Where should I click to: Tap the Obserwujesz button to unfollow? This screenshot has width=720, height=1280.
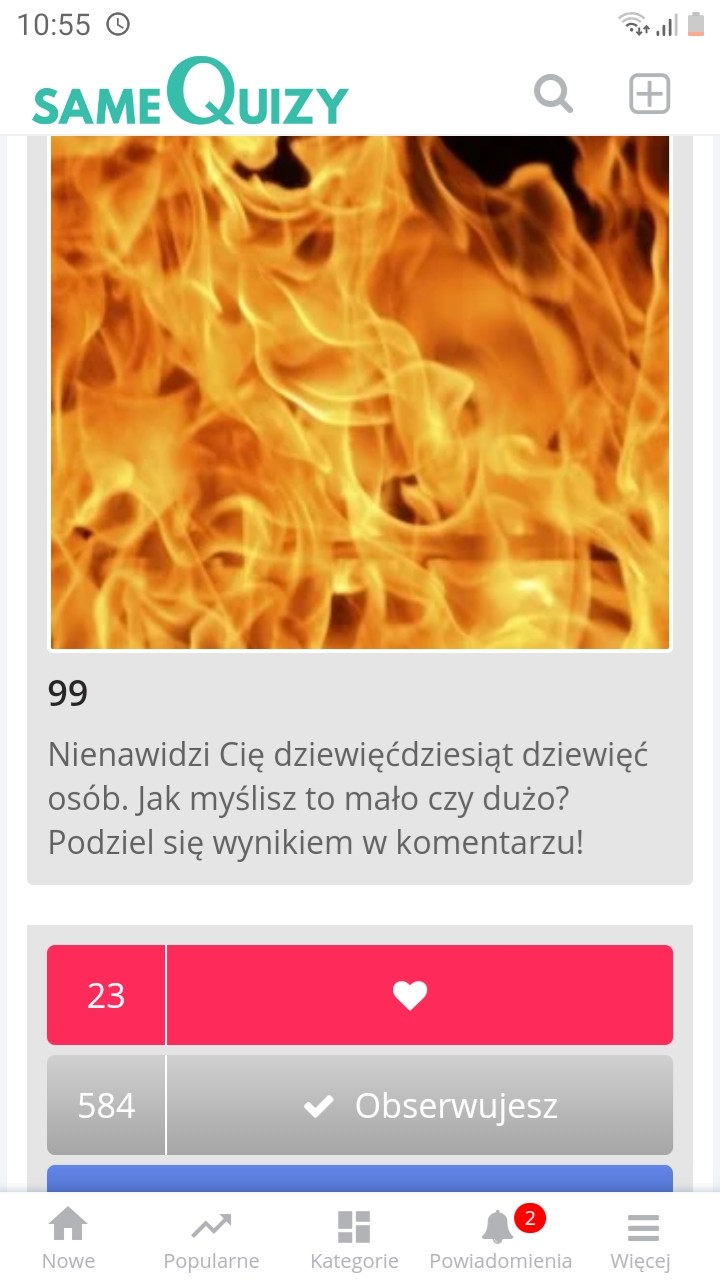click(x=419, y=1105)
